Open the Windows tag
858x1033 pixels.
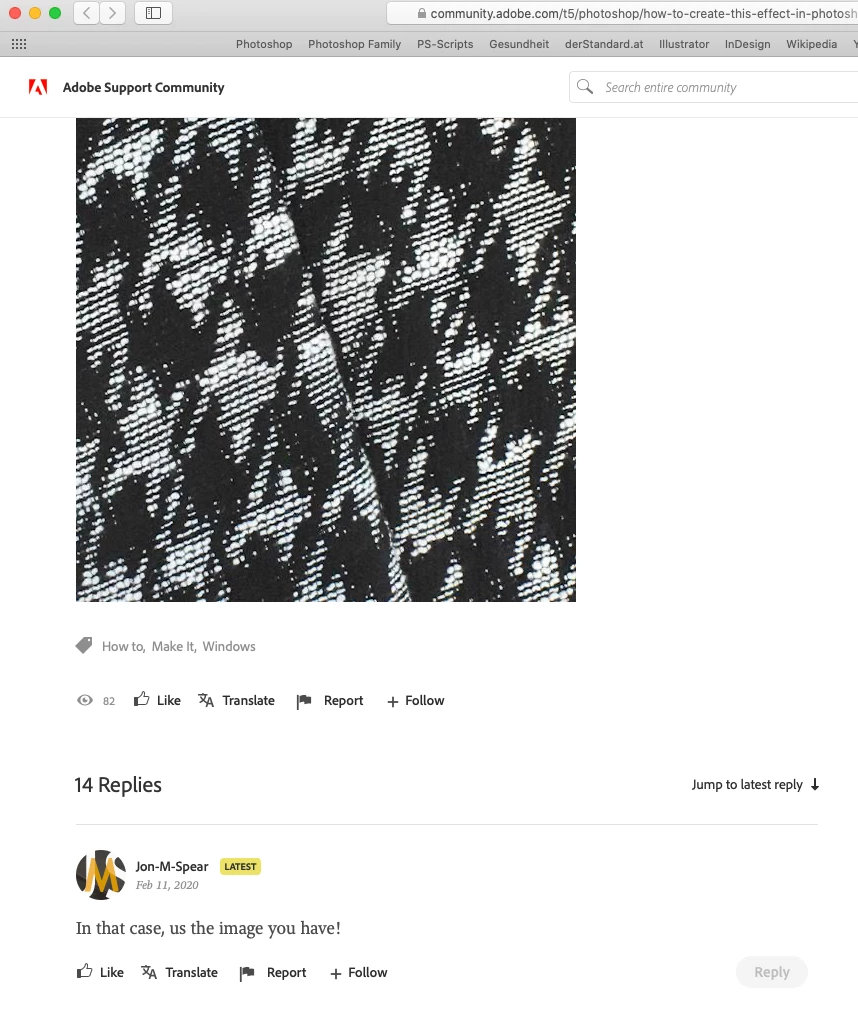pyautogui.click(x=229, y=646)
